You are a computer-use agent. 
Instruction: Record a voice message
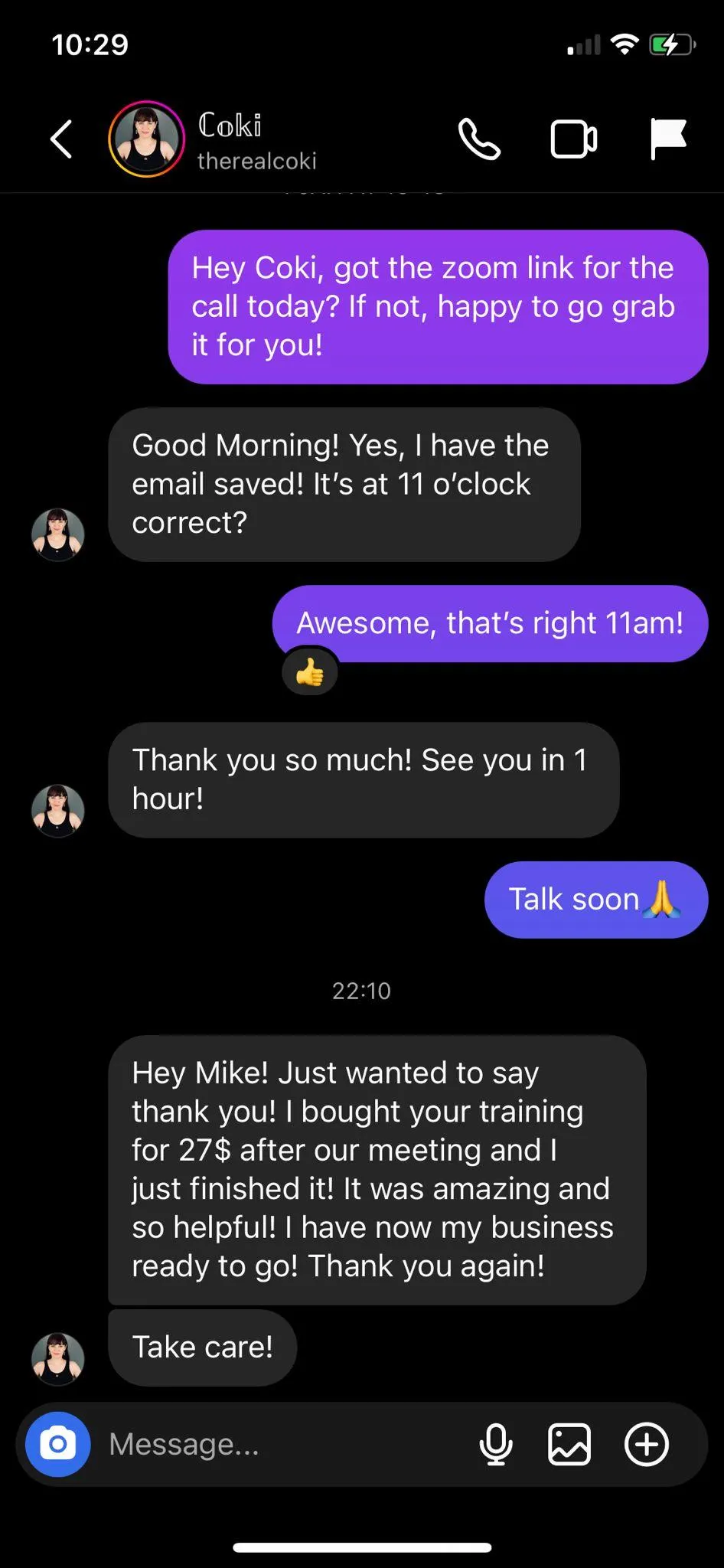click(x=496, y=1444)
